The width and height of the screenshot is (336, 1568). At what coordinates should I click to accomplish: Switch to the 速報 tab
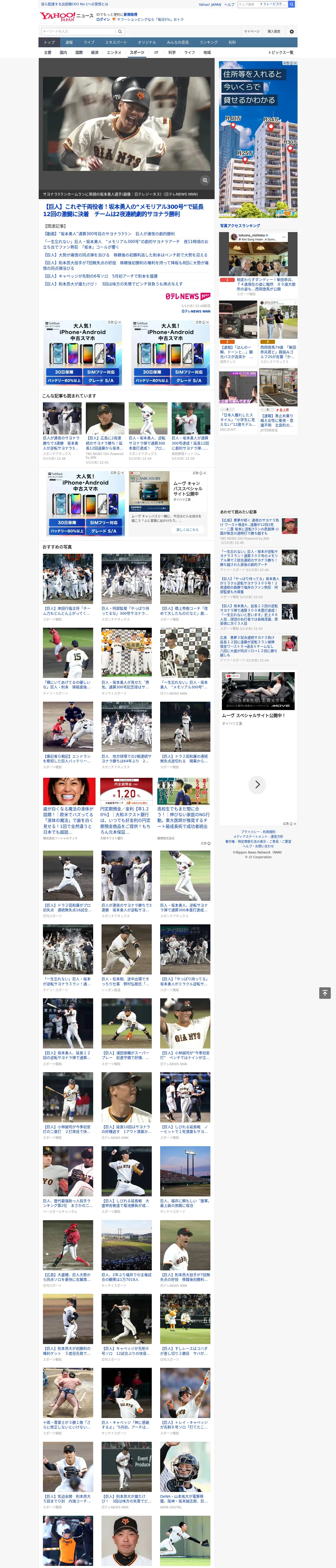pyautogui.click(x=69, y=43)
